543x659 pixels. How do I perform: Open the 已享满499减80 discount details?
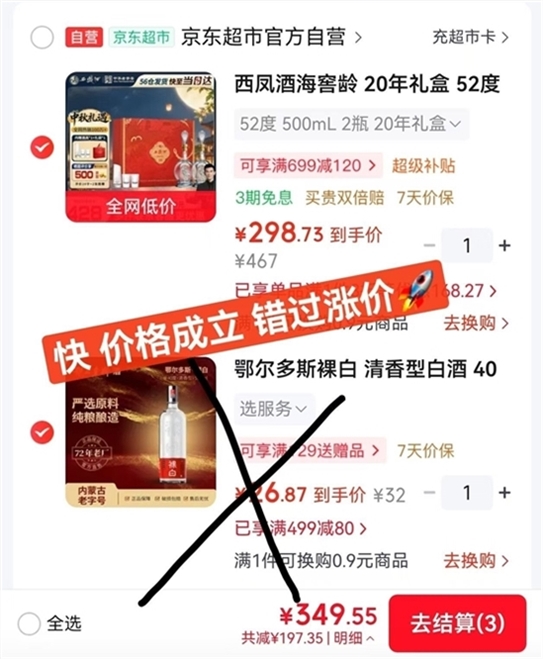coord(300,528)
